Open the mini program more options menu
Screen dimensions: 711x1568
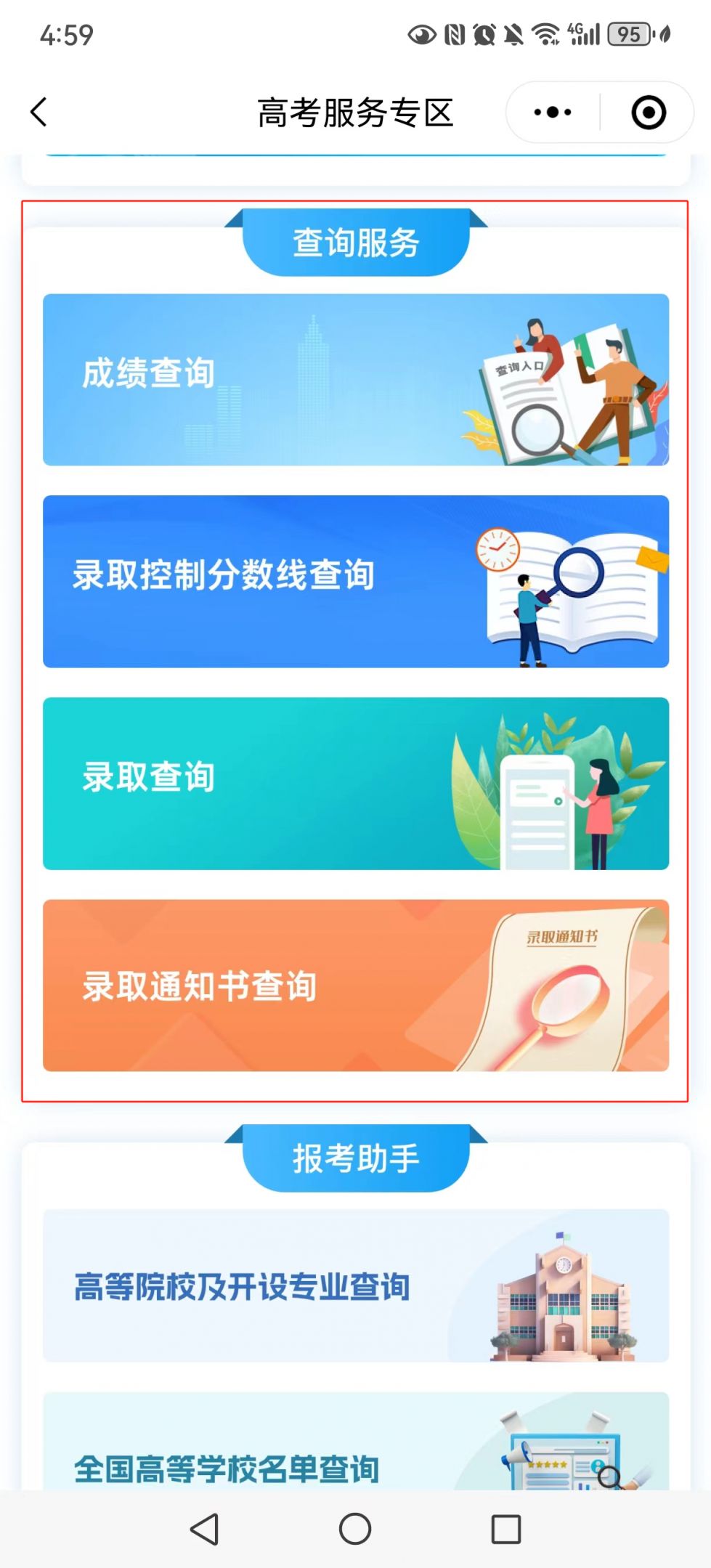click(x=553, y=113)
